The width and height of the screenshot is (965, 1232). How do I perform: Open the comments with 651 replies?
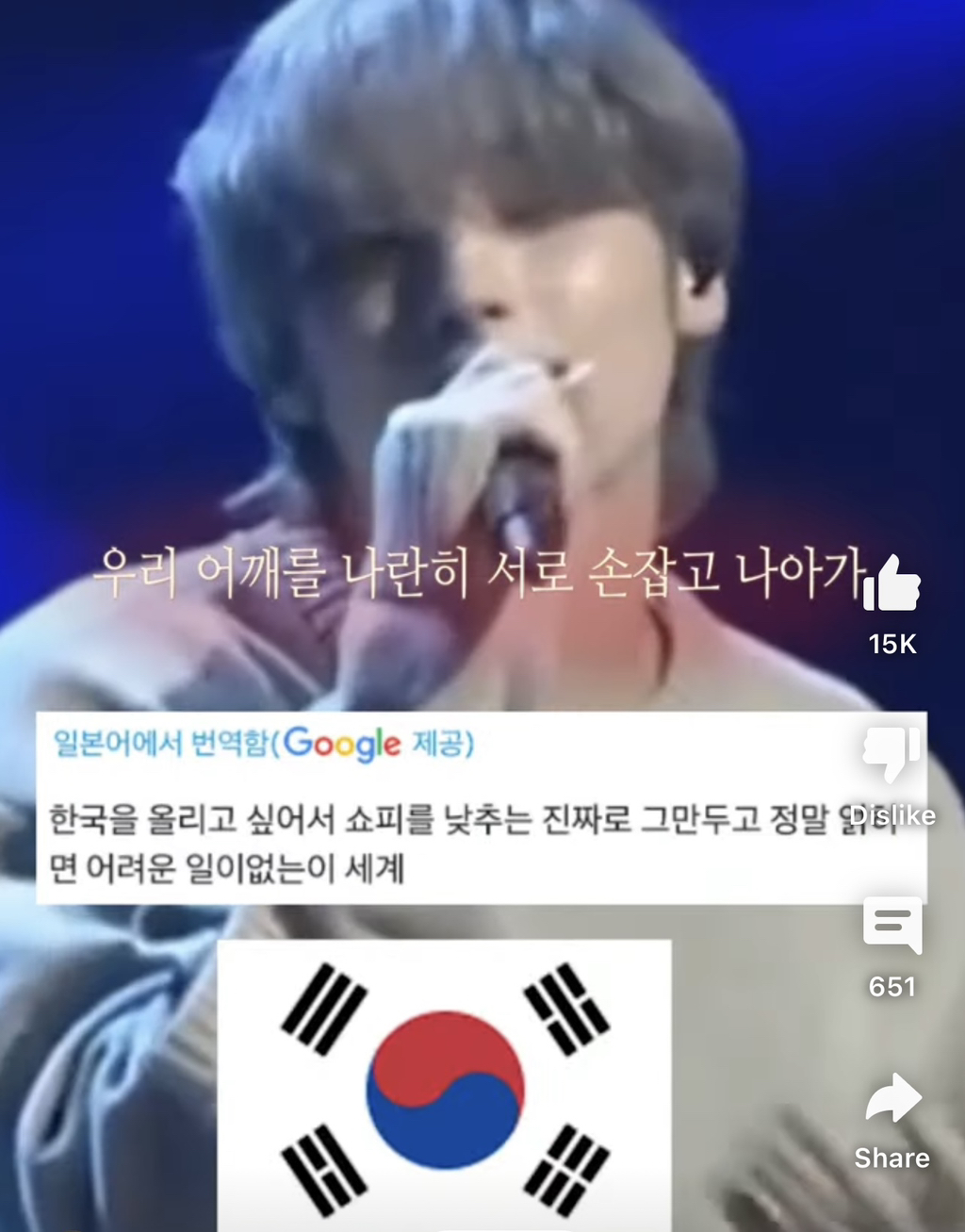tap(891, 927)
